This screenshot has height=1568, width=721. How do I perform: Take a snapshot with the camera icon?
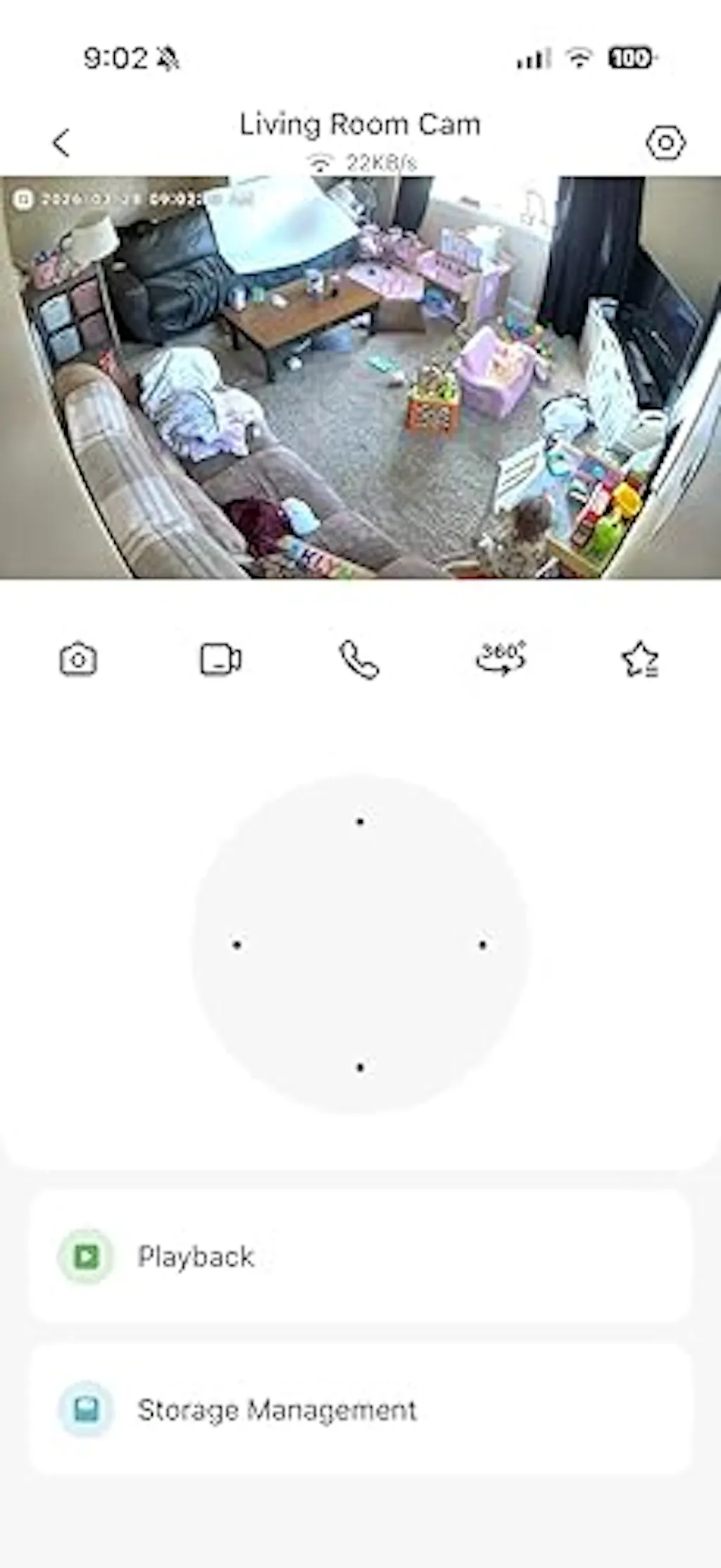[x=78, y=660]
